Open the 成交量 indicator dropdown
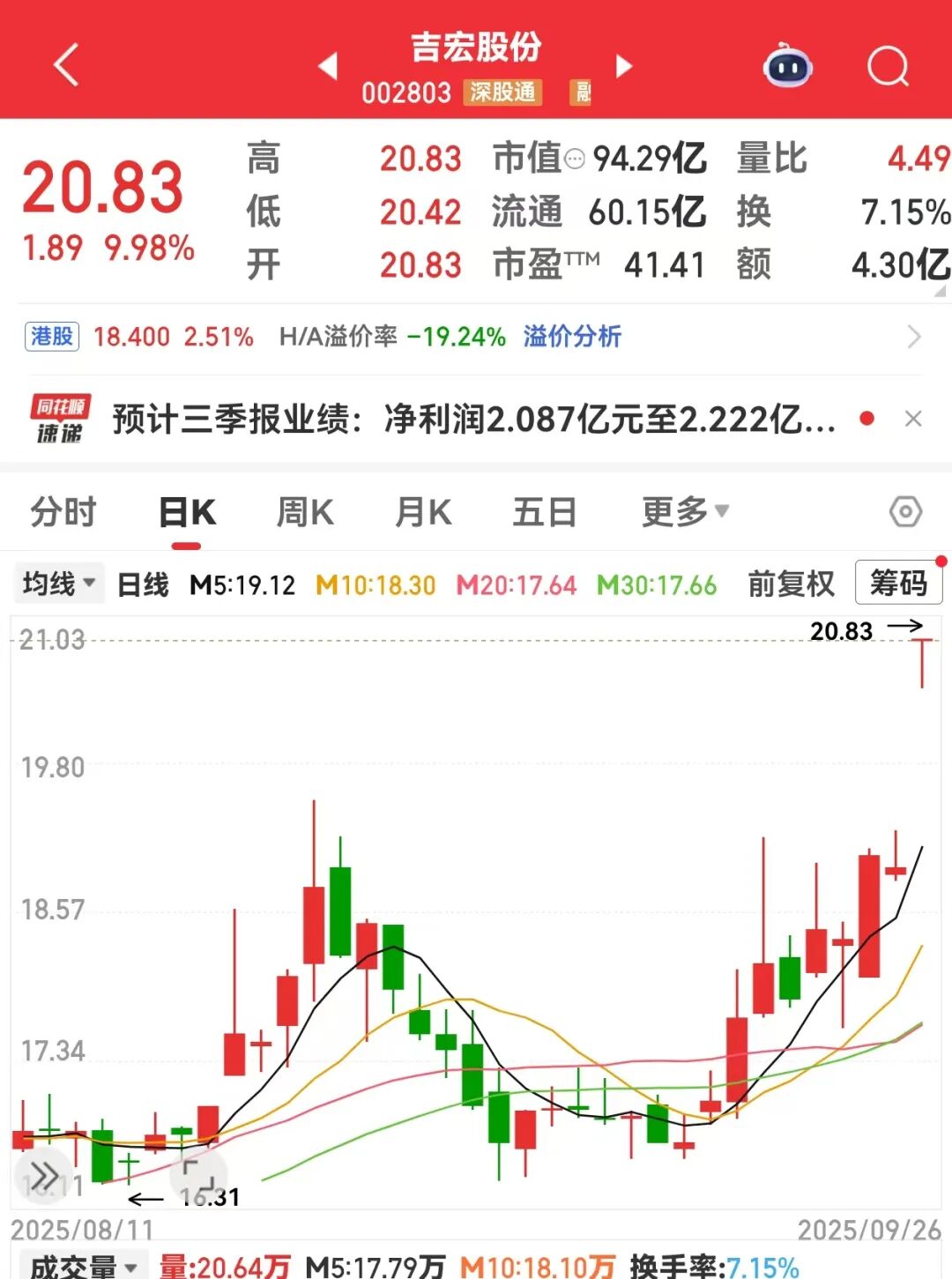The height and width of the screenshot is (1279, 952). (x=81, y=1268)
